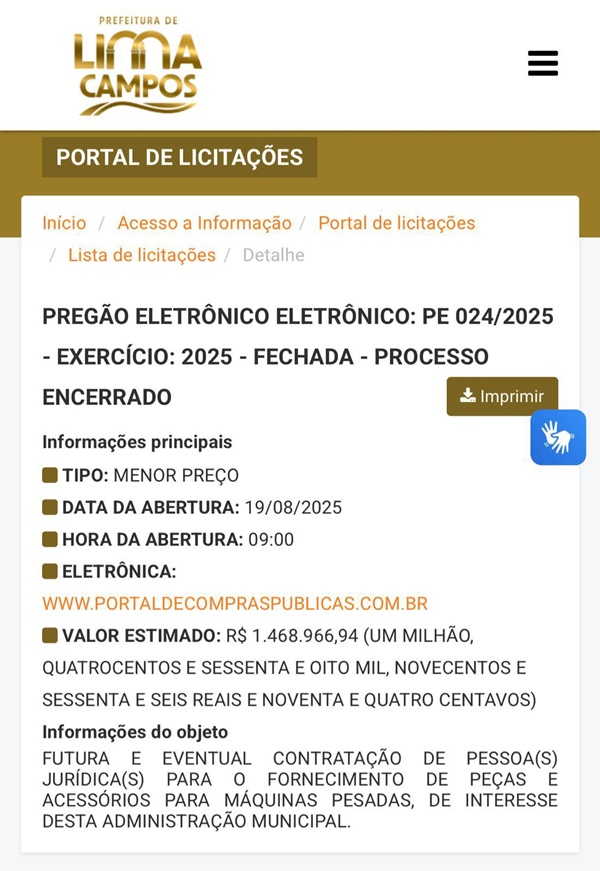Visit the www.portaldecompraspublicas.com.br link
This screenshot has height=871, width=600.
coord(235,603)
